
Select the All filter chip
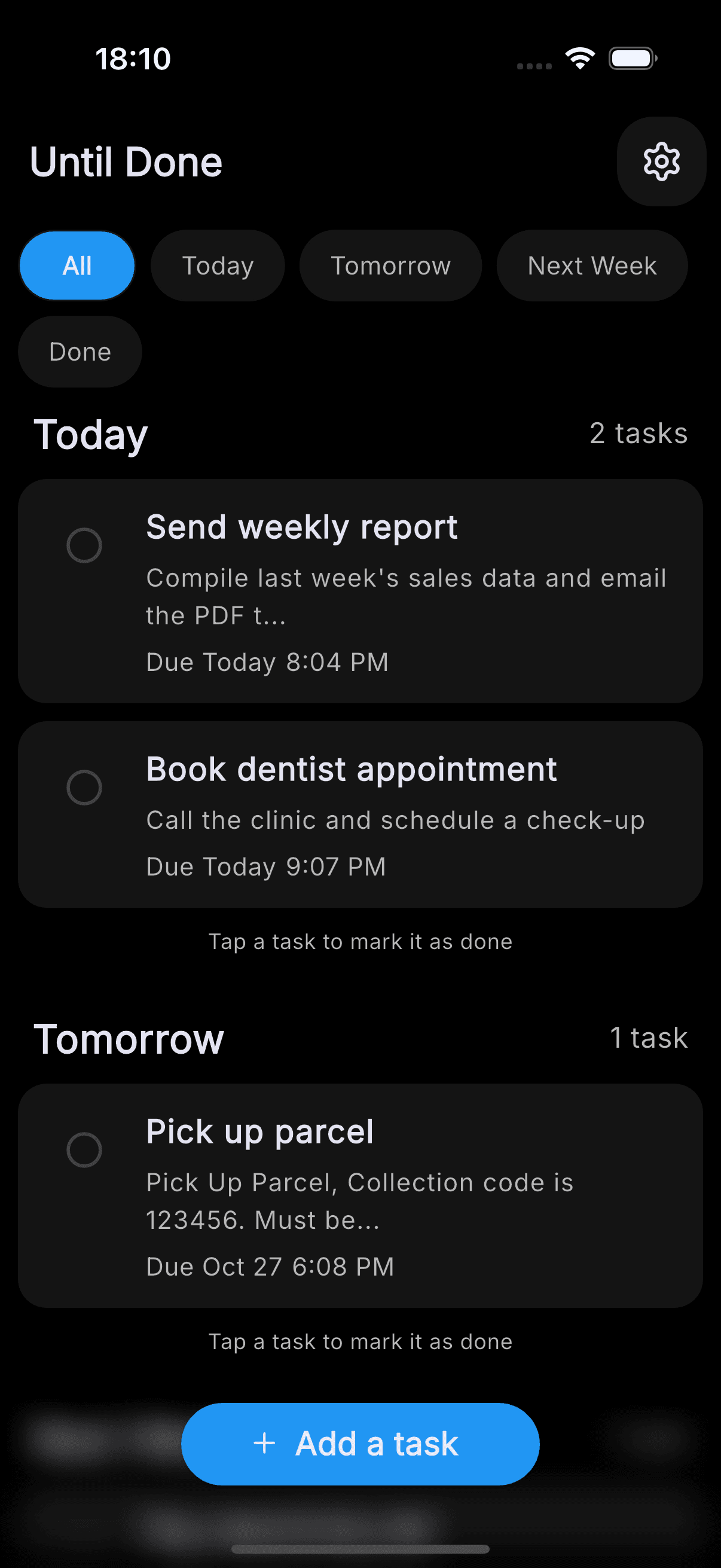tap(77, 266)
